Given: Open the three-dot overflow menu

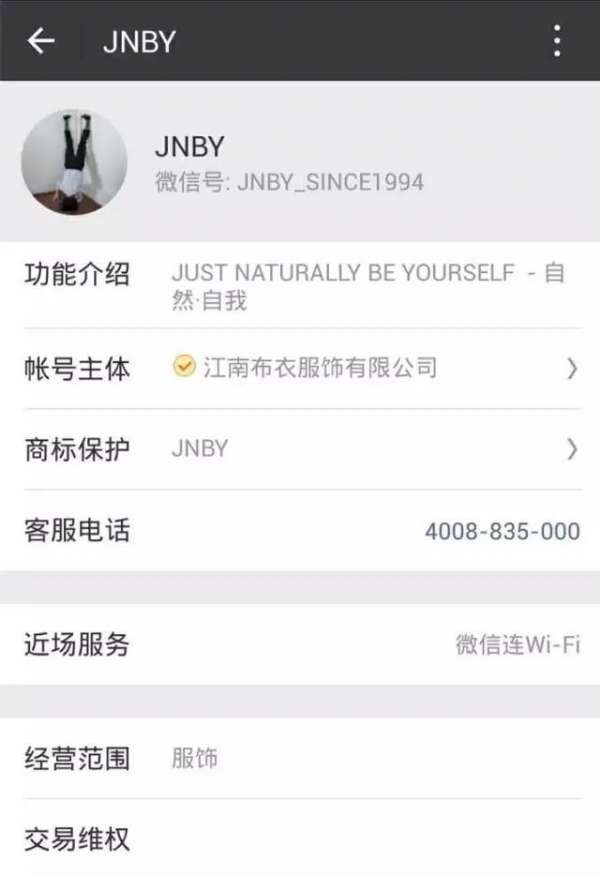Looking at the screenshot, I should [x=557, y=41].
